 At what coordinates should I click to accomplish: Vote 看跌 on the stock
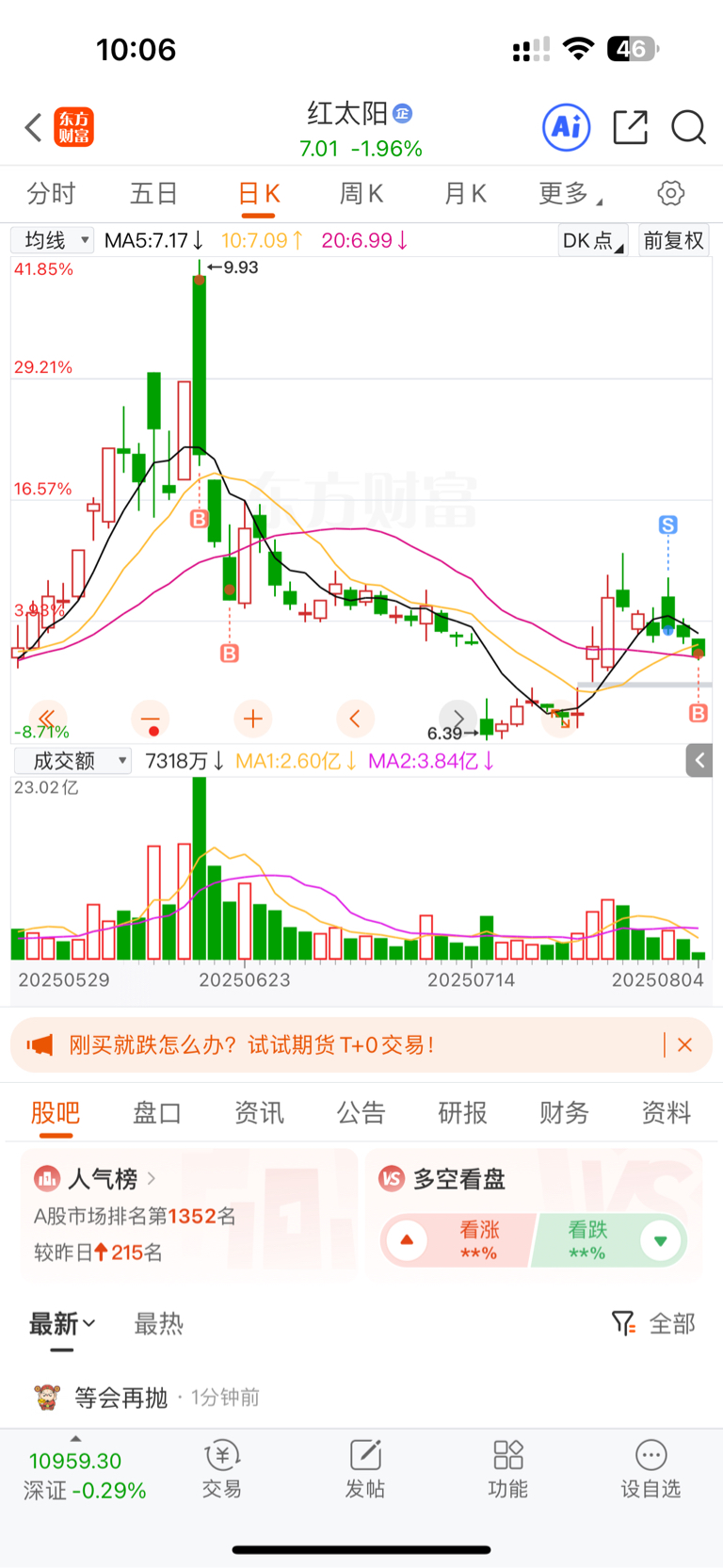[609, 1240]
